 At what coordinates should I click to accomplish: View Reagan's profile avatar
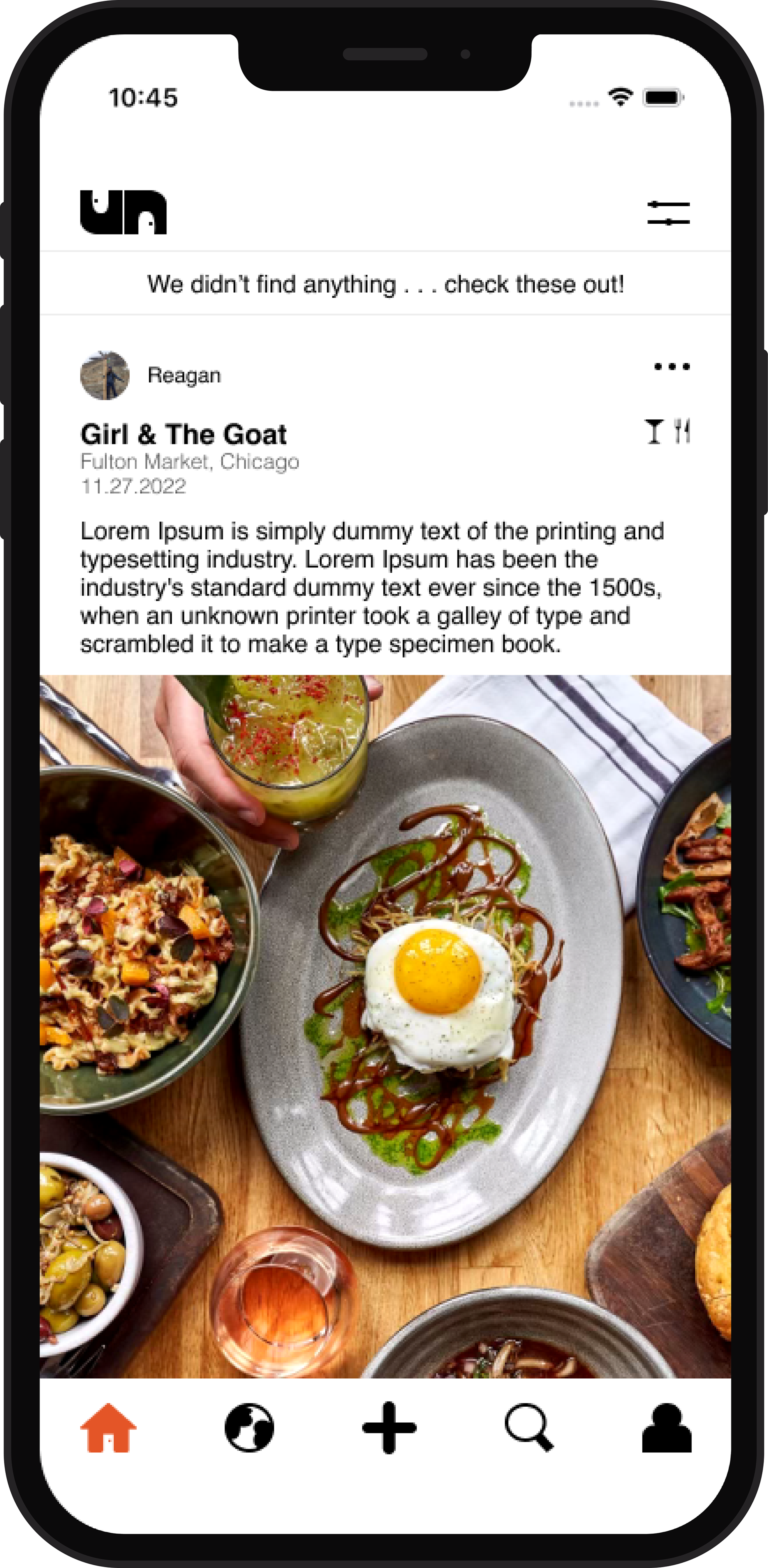coord(105,375)
